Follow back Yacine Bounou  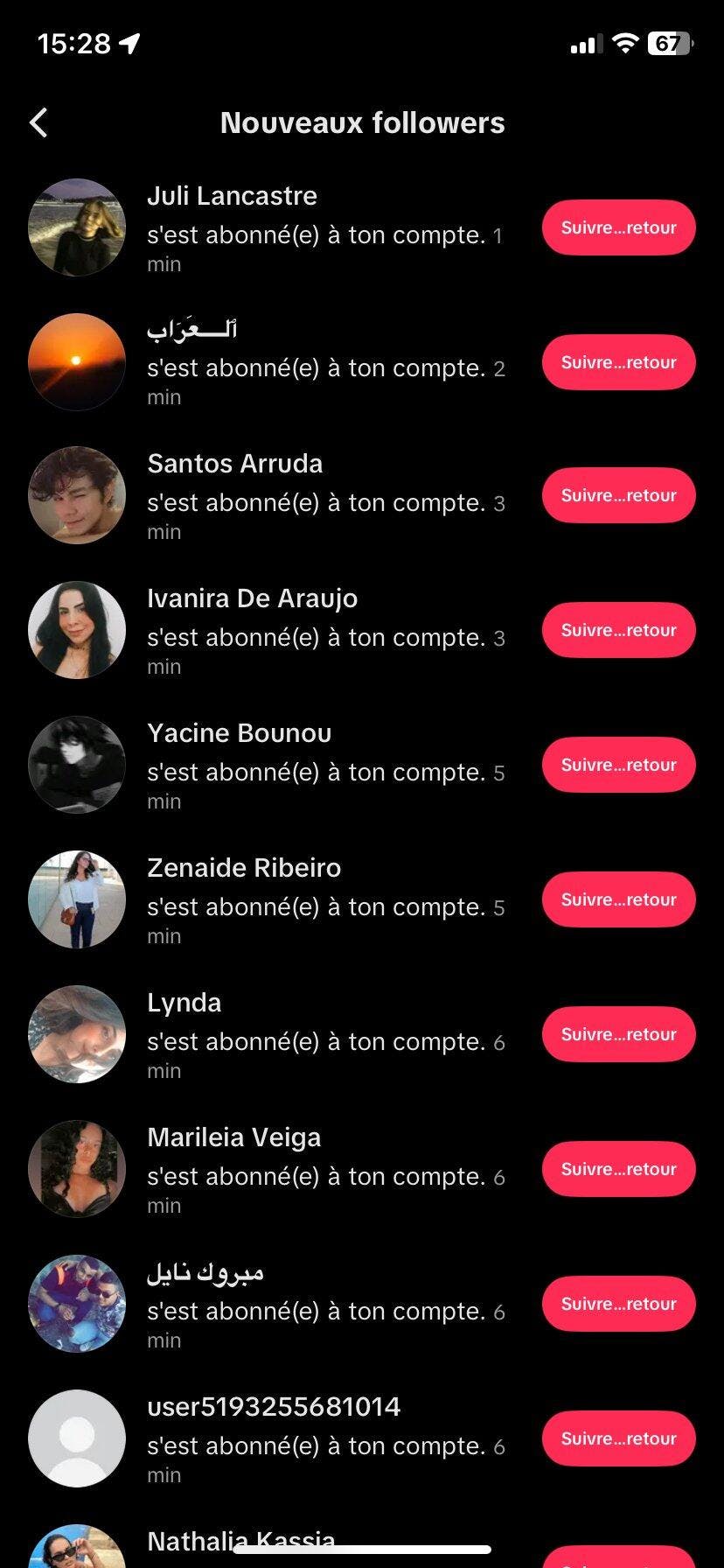click(x=618, y=765)
